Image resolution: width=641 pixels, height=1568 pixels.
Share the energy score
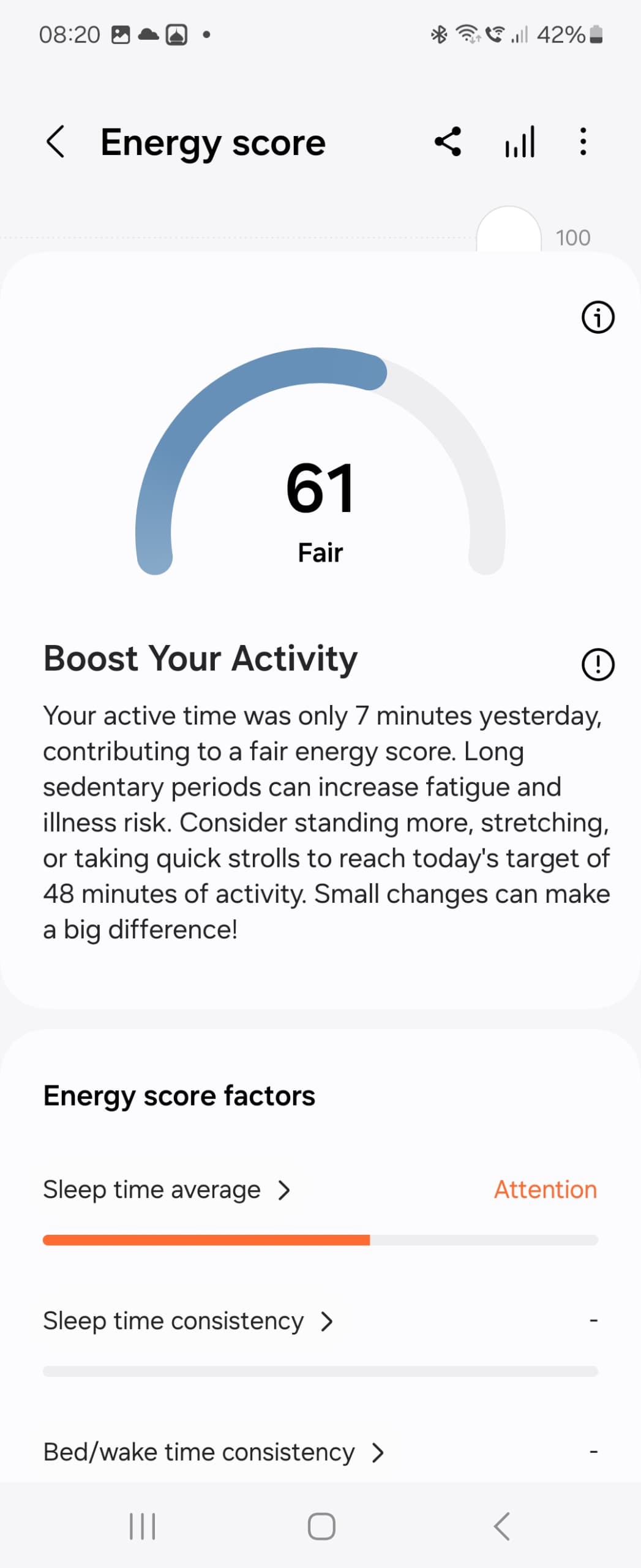coord(448,142)
